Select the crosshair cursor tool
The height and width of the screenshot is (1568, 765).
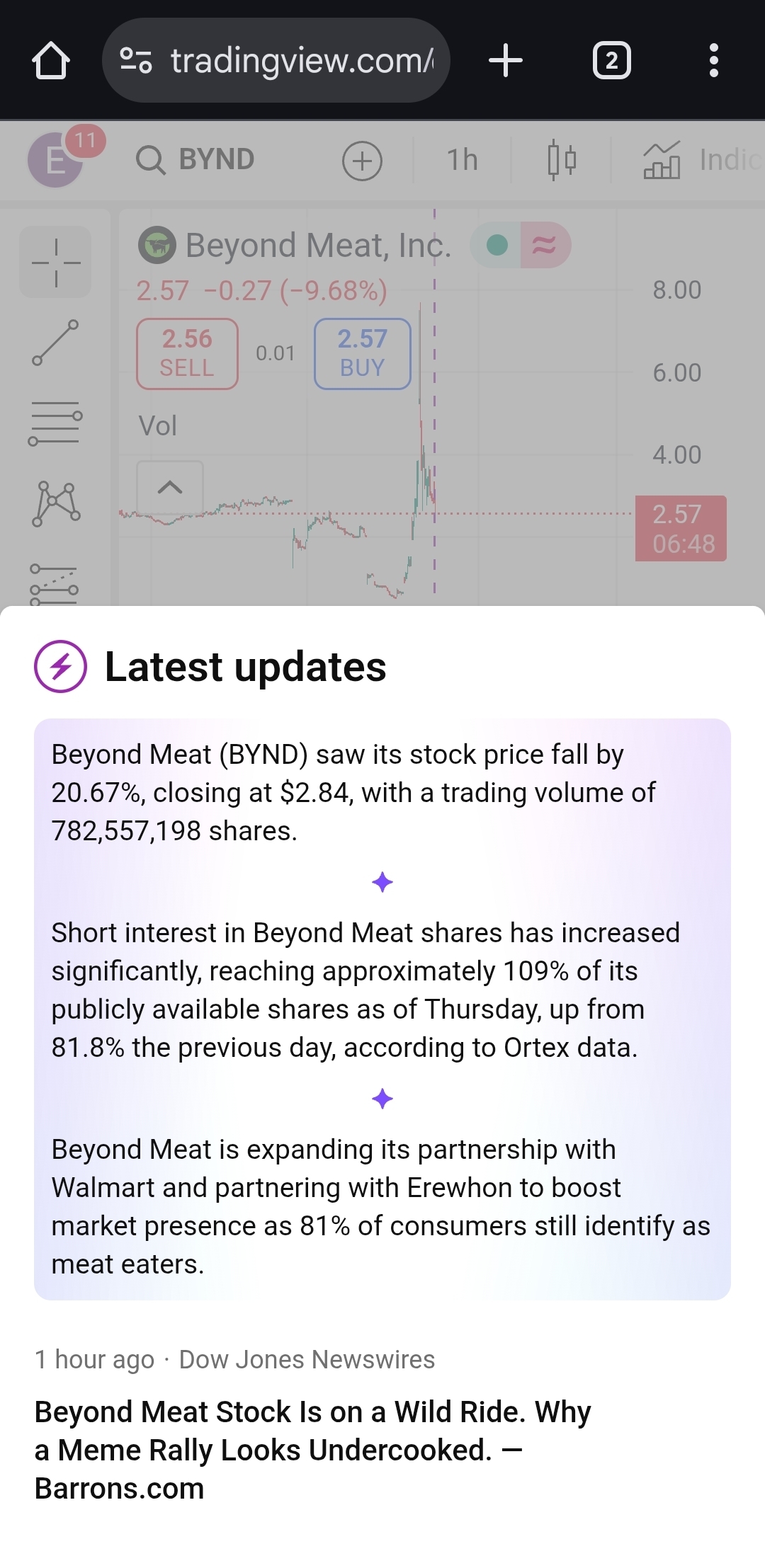(x=55, y=262)
